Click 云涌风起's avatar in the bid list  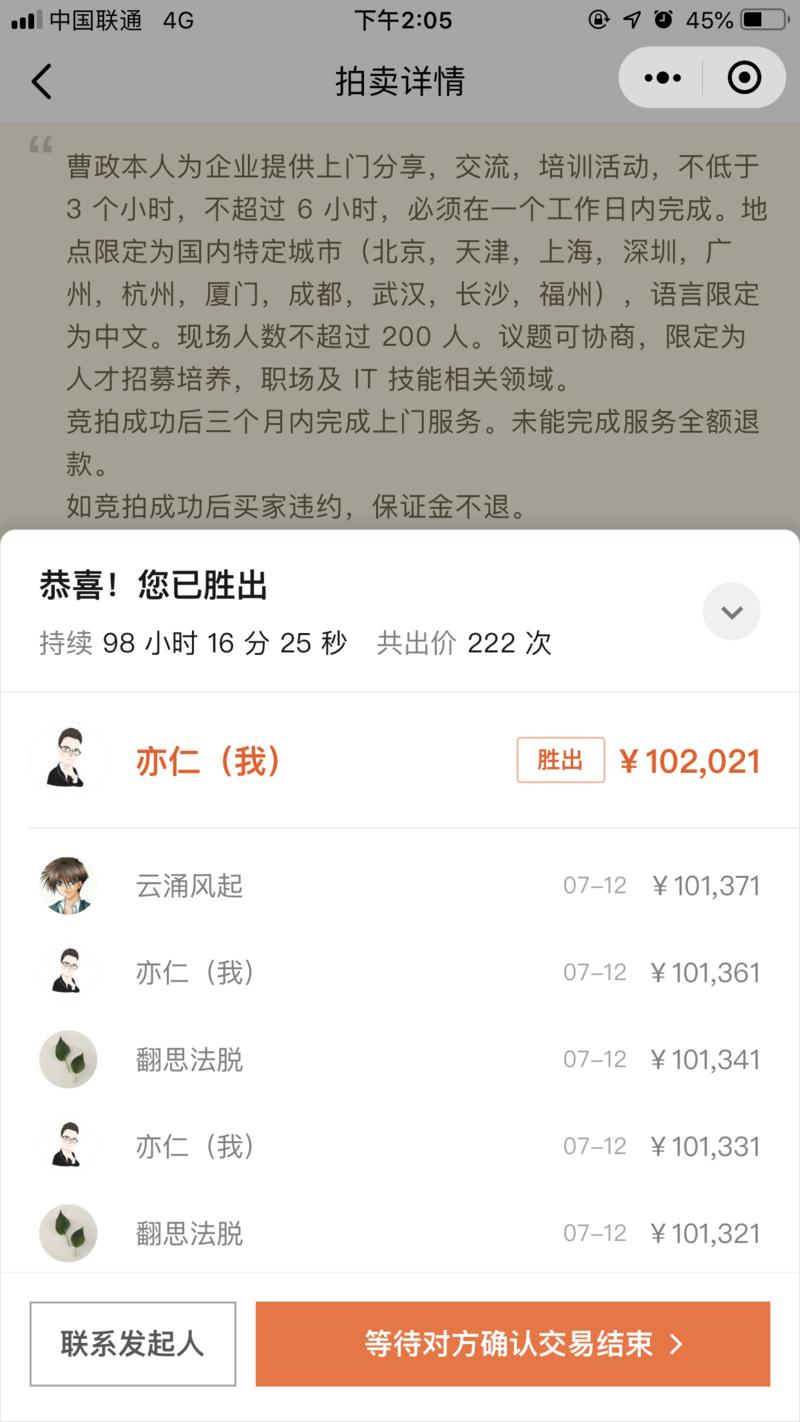coord(67,886)
